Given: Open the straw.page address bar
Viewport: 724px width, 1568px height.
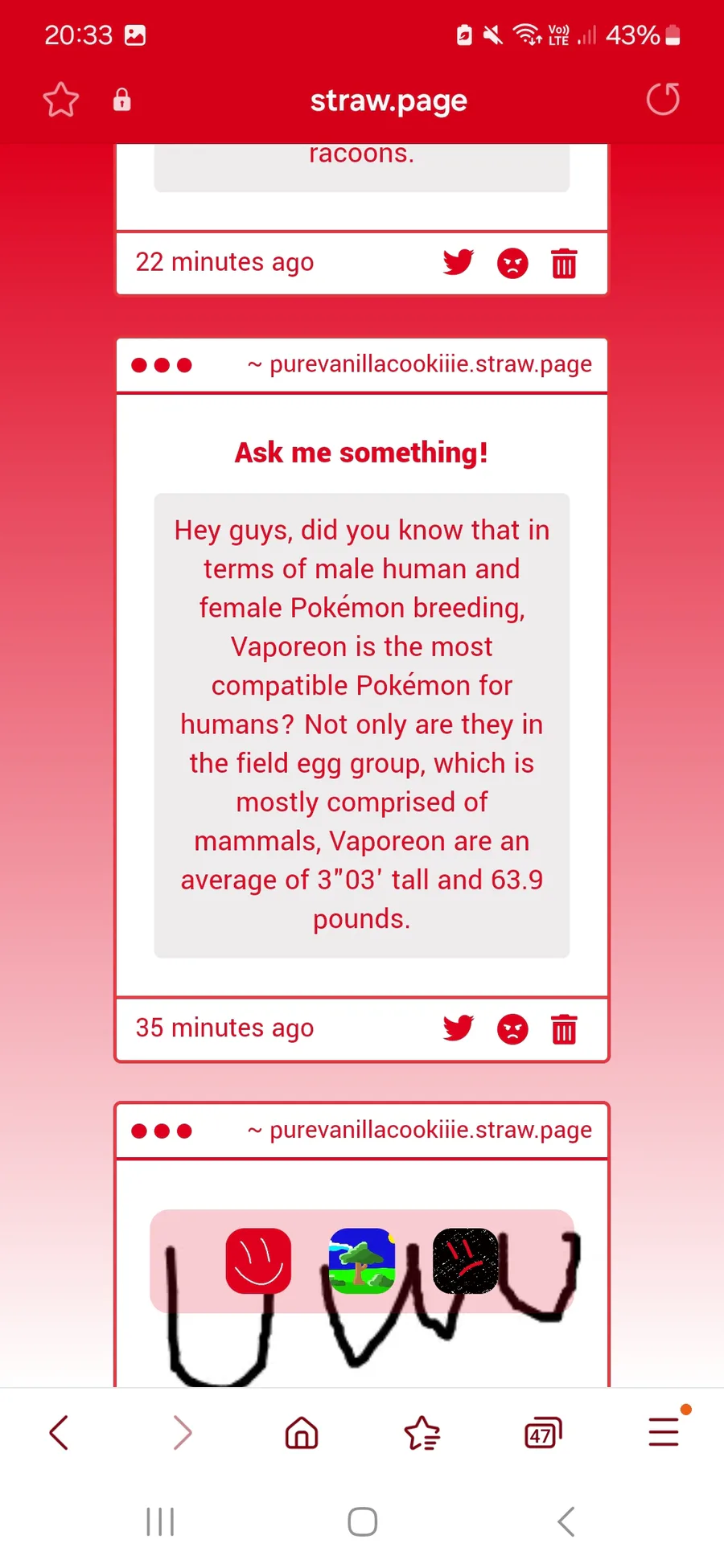Looking at the screenshot, I should [x=389, y=101].
